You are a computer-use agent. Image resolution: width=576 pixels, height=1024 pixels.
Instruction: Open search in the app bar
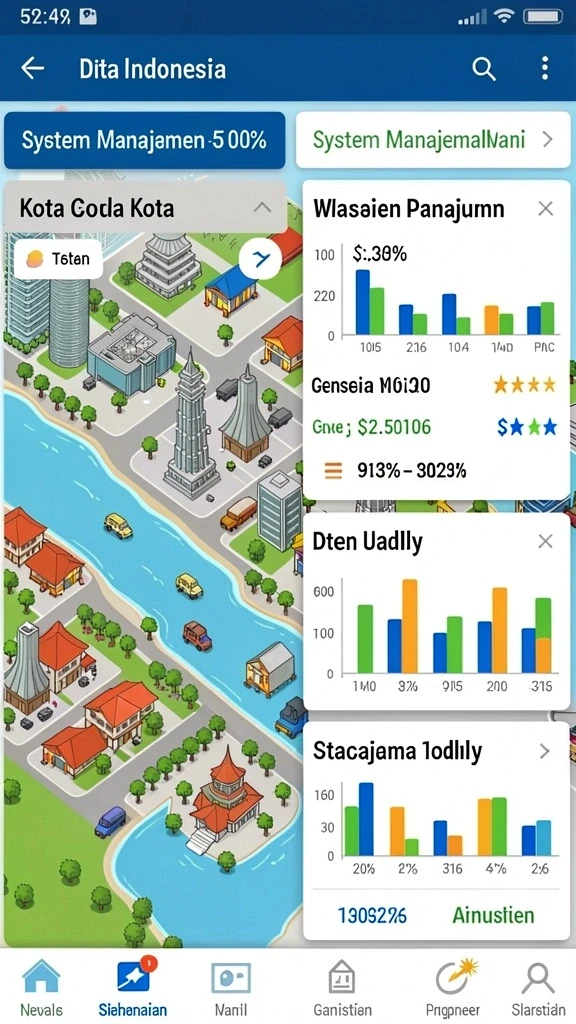tap(483, 69)
